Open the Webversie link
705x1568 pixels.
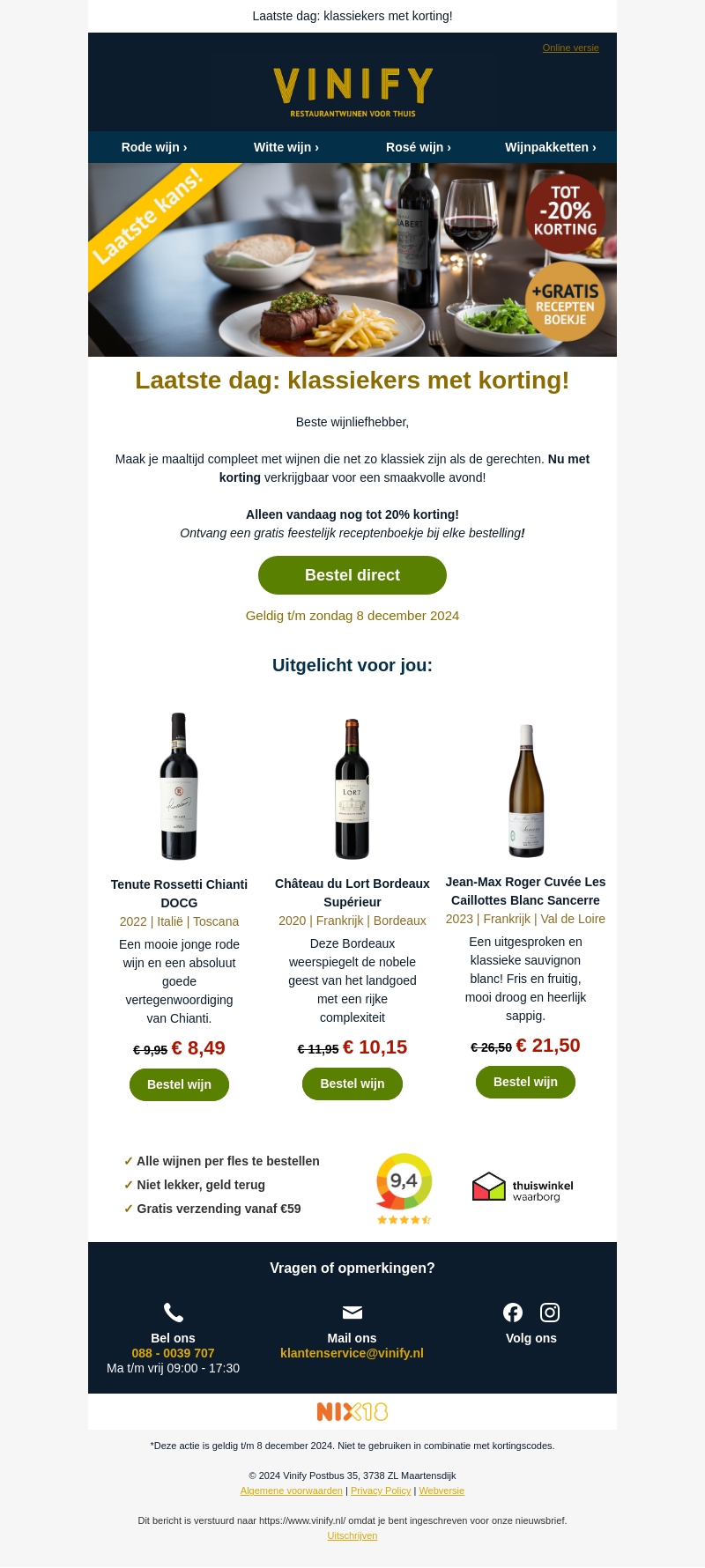tap(442, 1490)
